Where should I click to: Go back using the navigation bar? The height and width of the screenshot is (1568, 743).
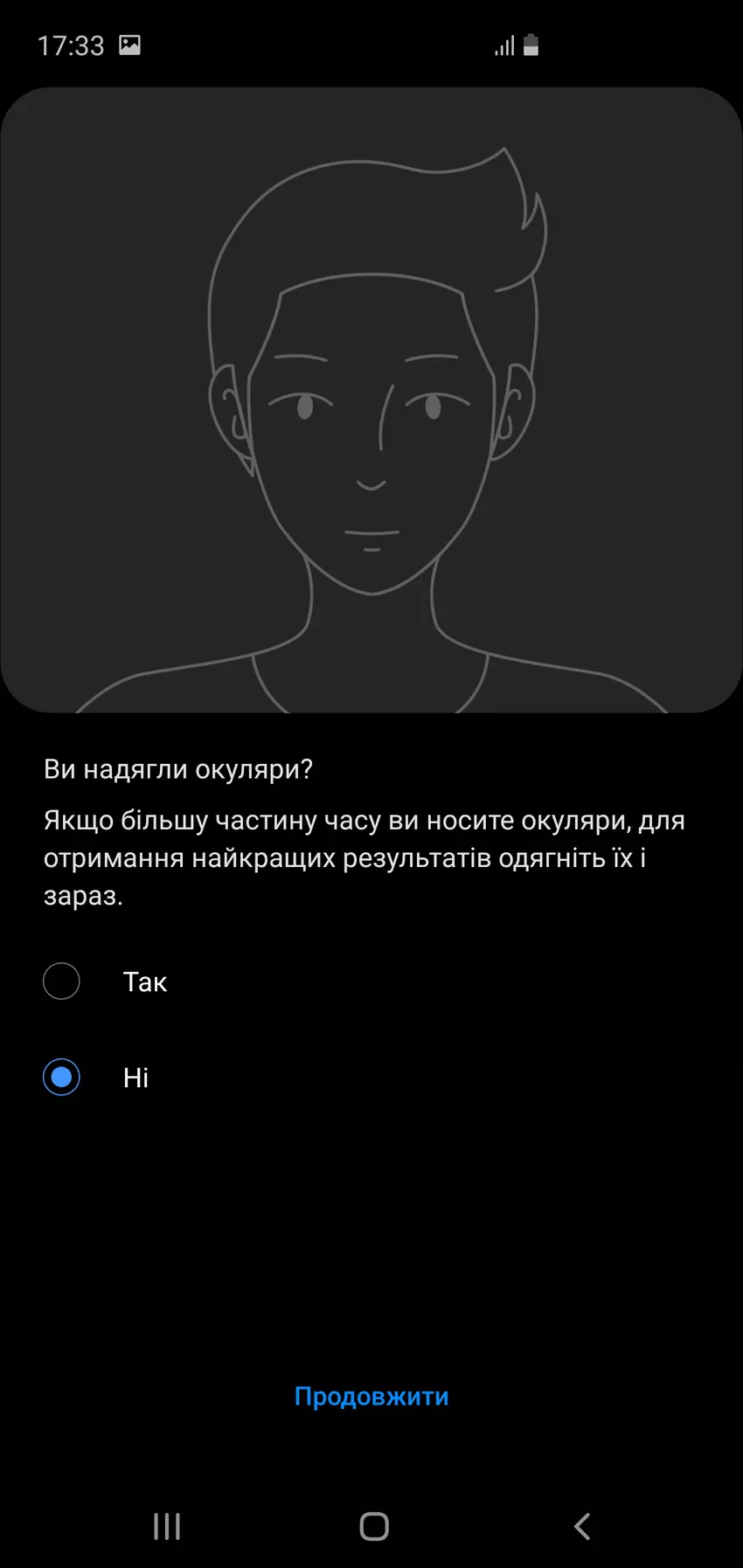[582, 1526]
